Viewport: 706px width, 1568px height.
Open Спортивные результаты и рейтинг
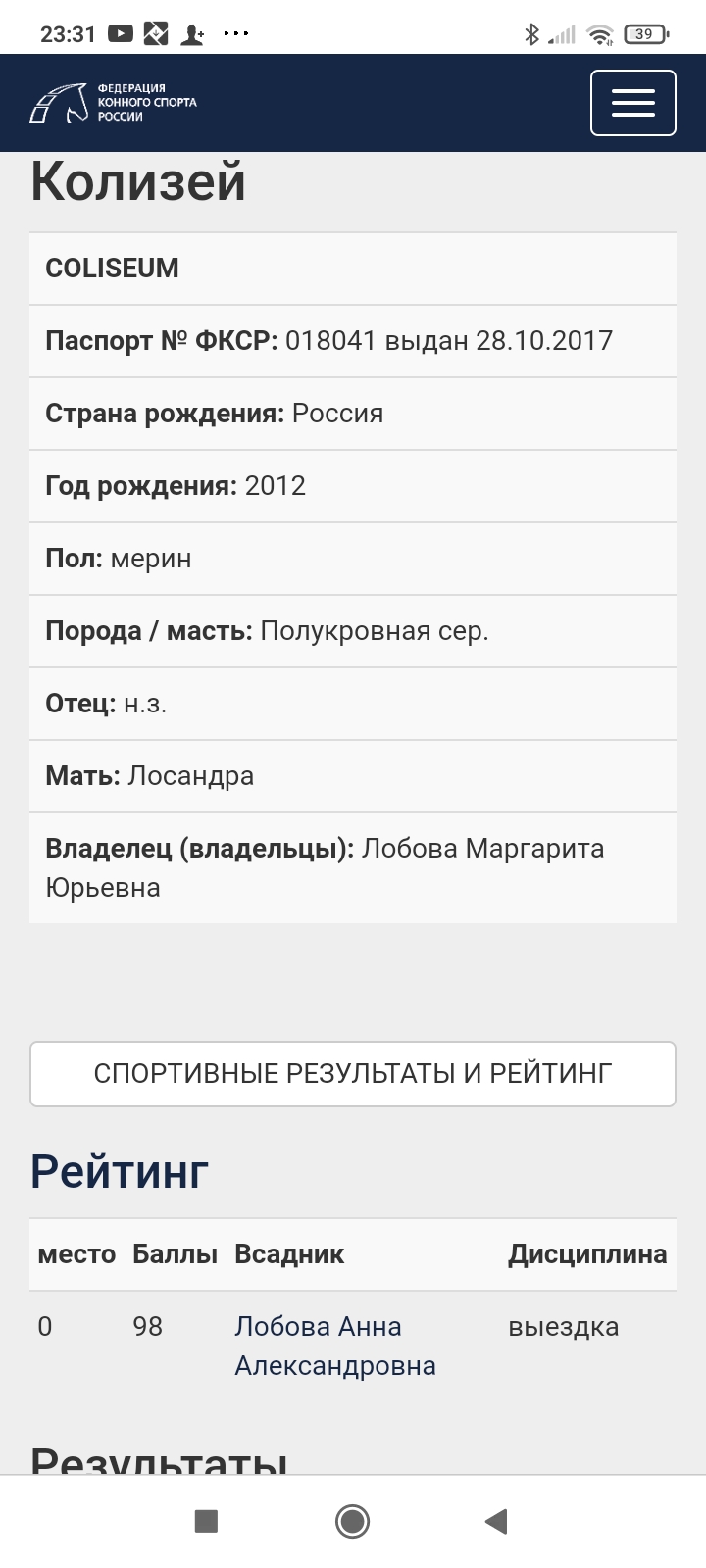(353, 1073)
